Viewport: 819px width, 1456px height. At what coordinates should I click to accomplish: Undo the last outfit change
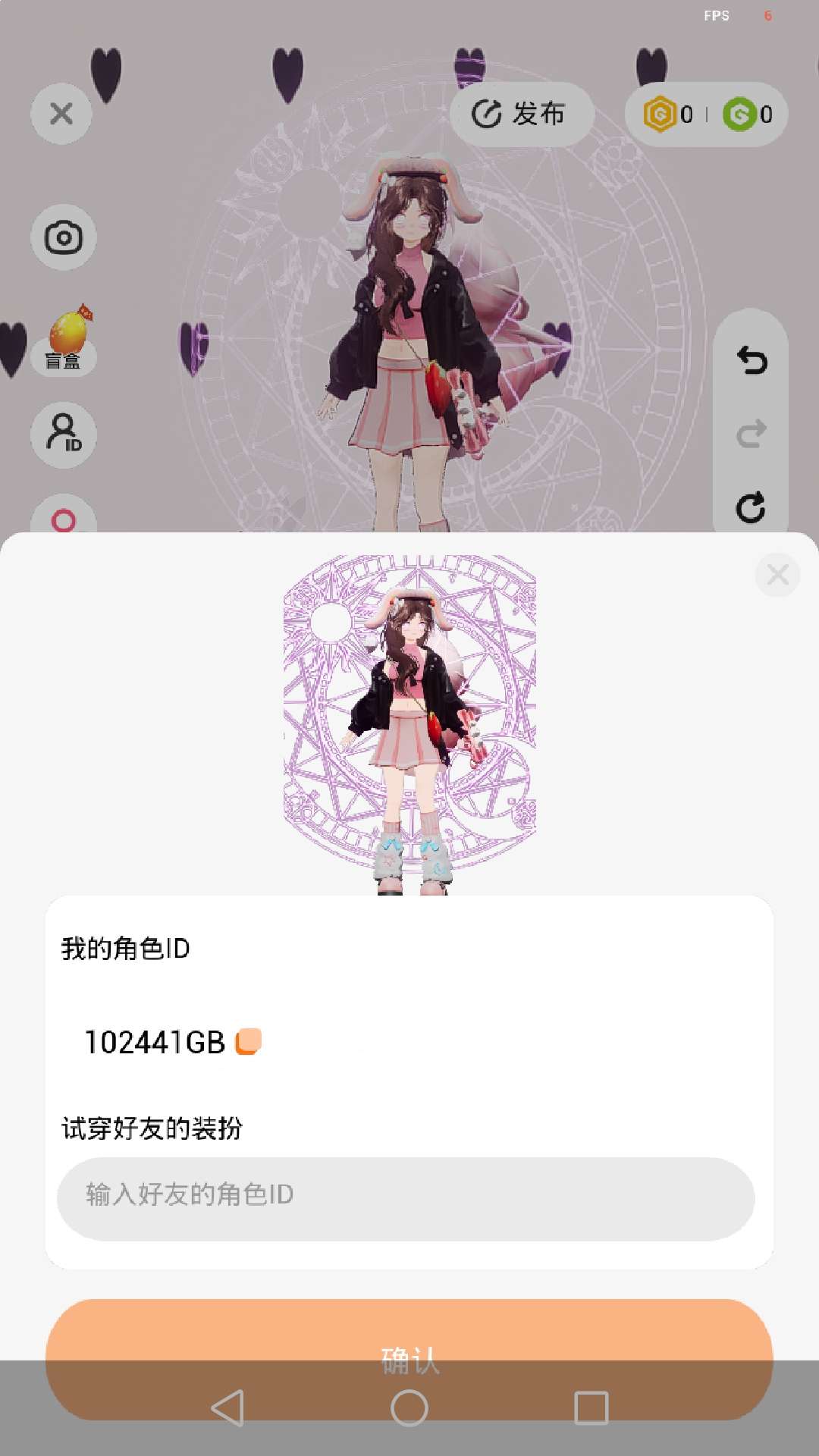[x=752, y=360]
